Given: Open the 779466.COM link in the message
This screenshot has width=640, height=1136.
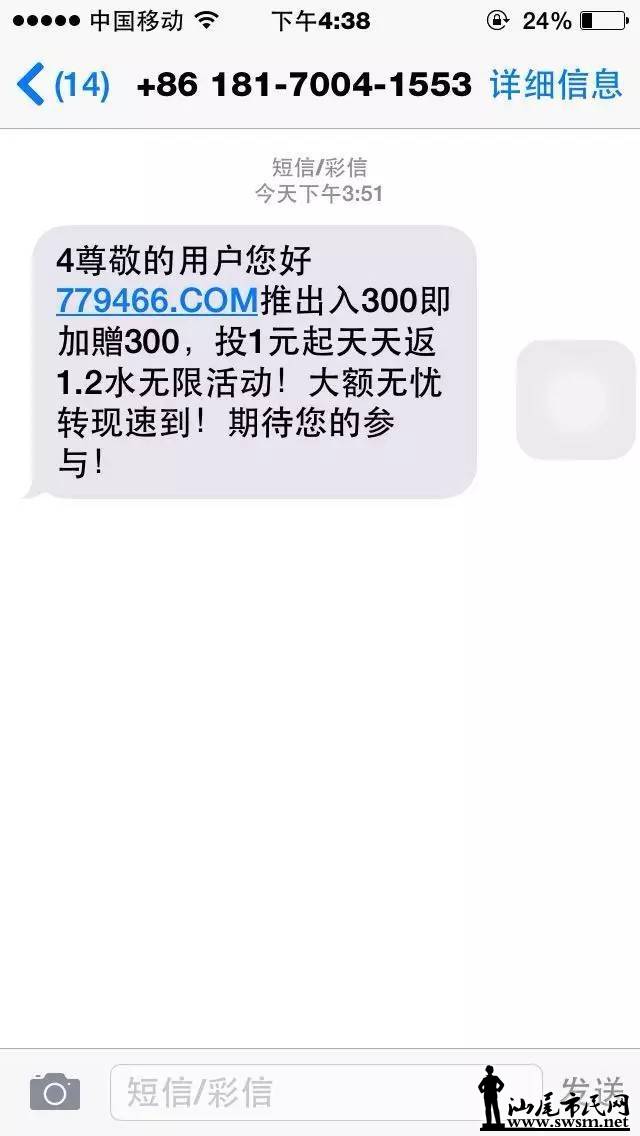Looking at the screenshot, I should point(157,299).
